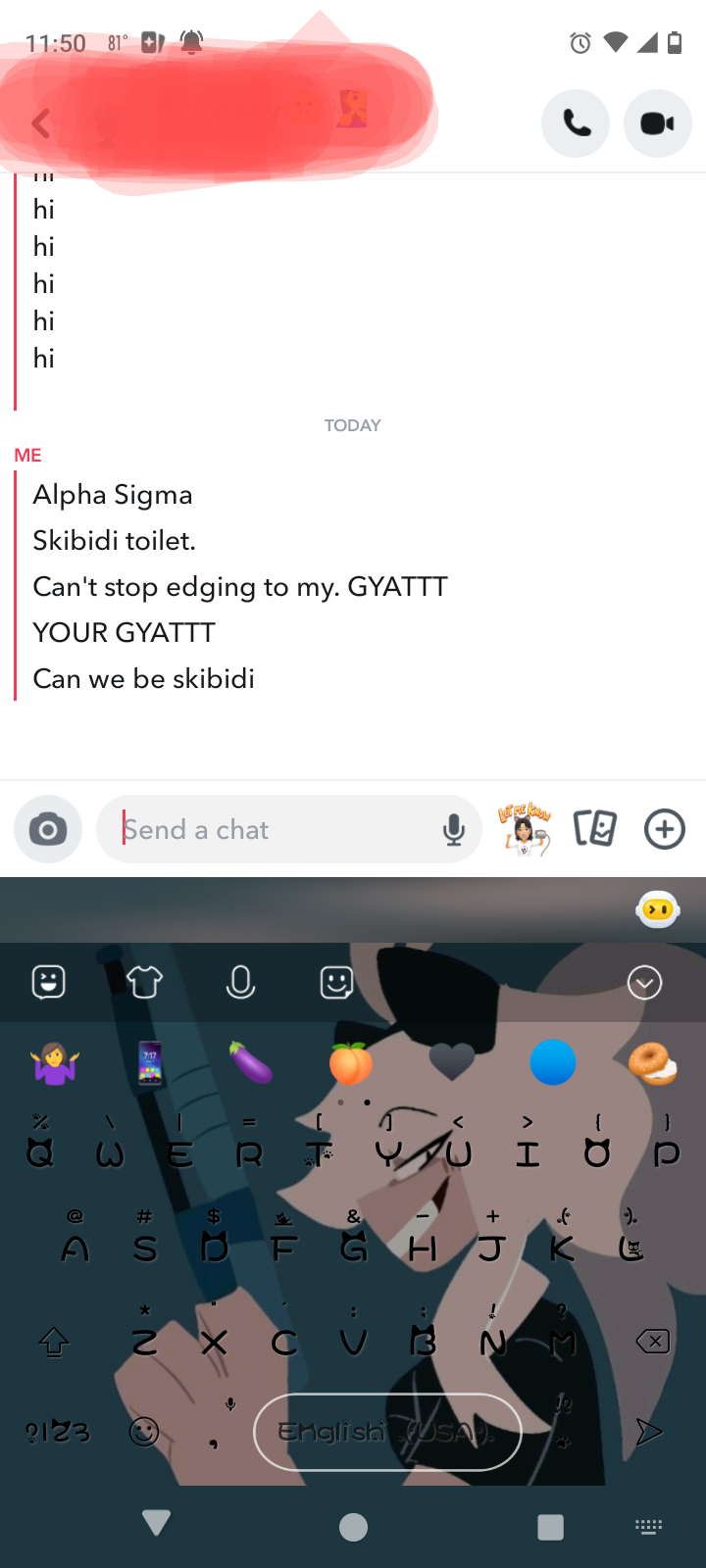Open the keyboard emoji smiley key
The image size is (706, 1568).
144,1433
